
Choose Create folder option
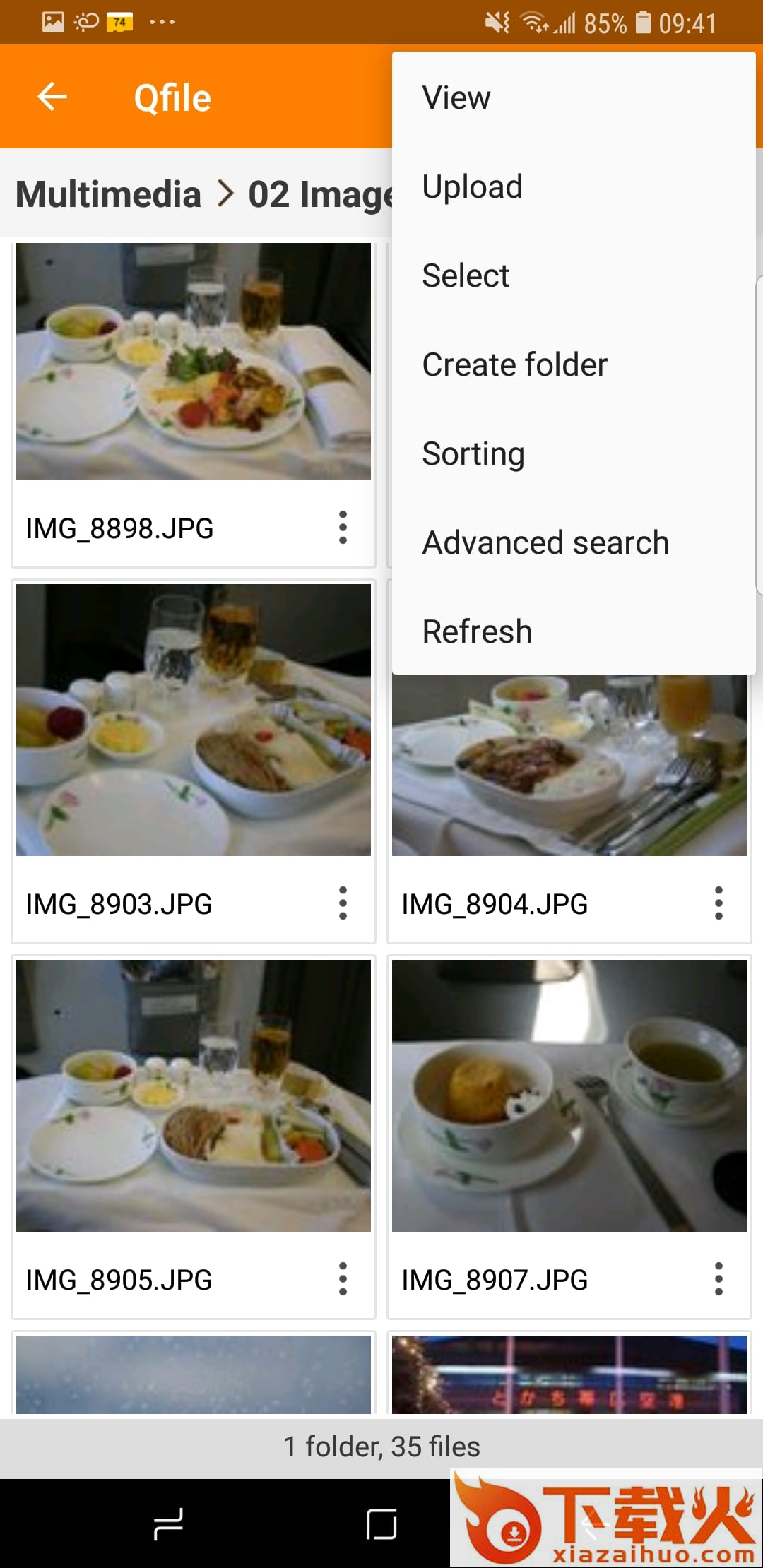(x=514, y=364)
